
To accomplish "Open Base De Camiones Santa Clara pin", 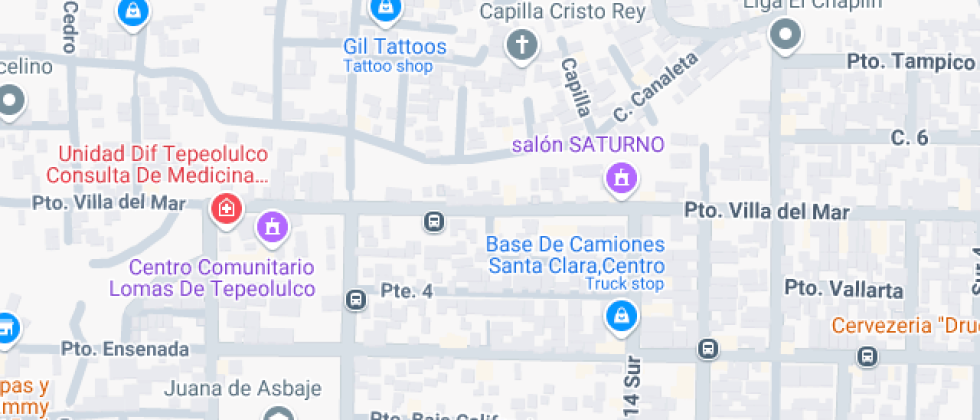I will (622, 317).
